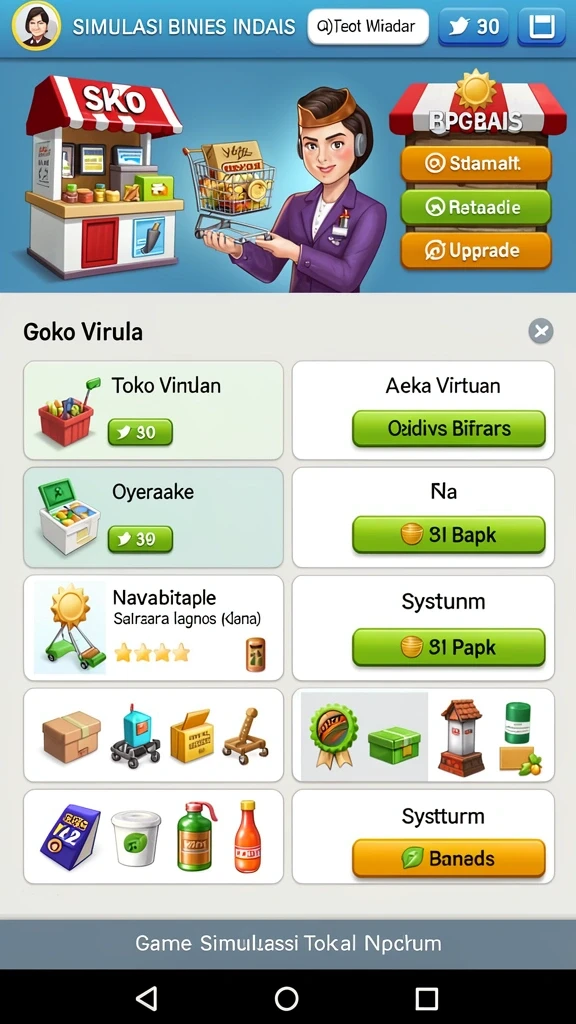576x1024 pixels.
Task: Tap the Upprade button
Action: [475, 251]
